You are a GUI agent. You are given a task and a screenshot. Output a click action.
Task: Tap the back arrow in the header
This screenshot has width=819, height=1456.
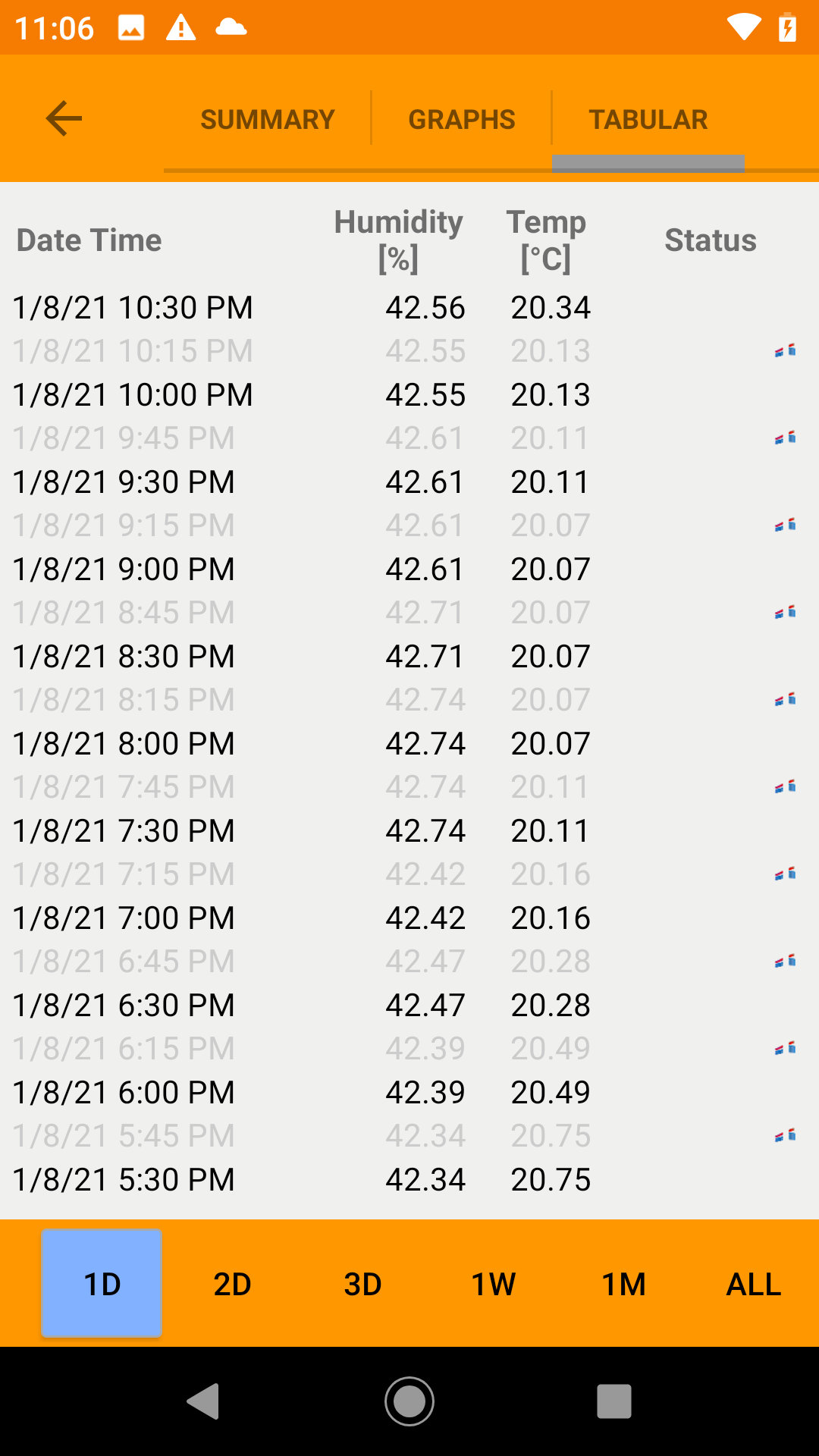tap(64, 118)
